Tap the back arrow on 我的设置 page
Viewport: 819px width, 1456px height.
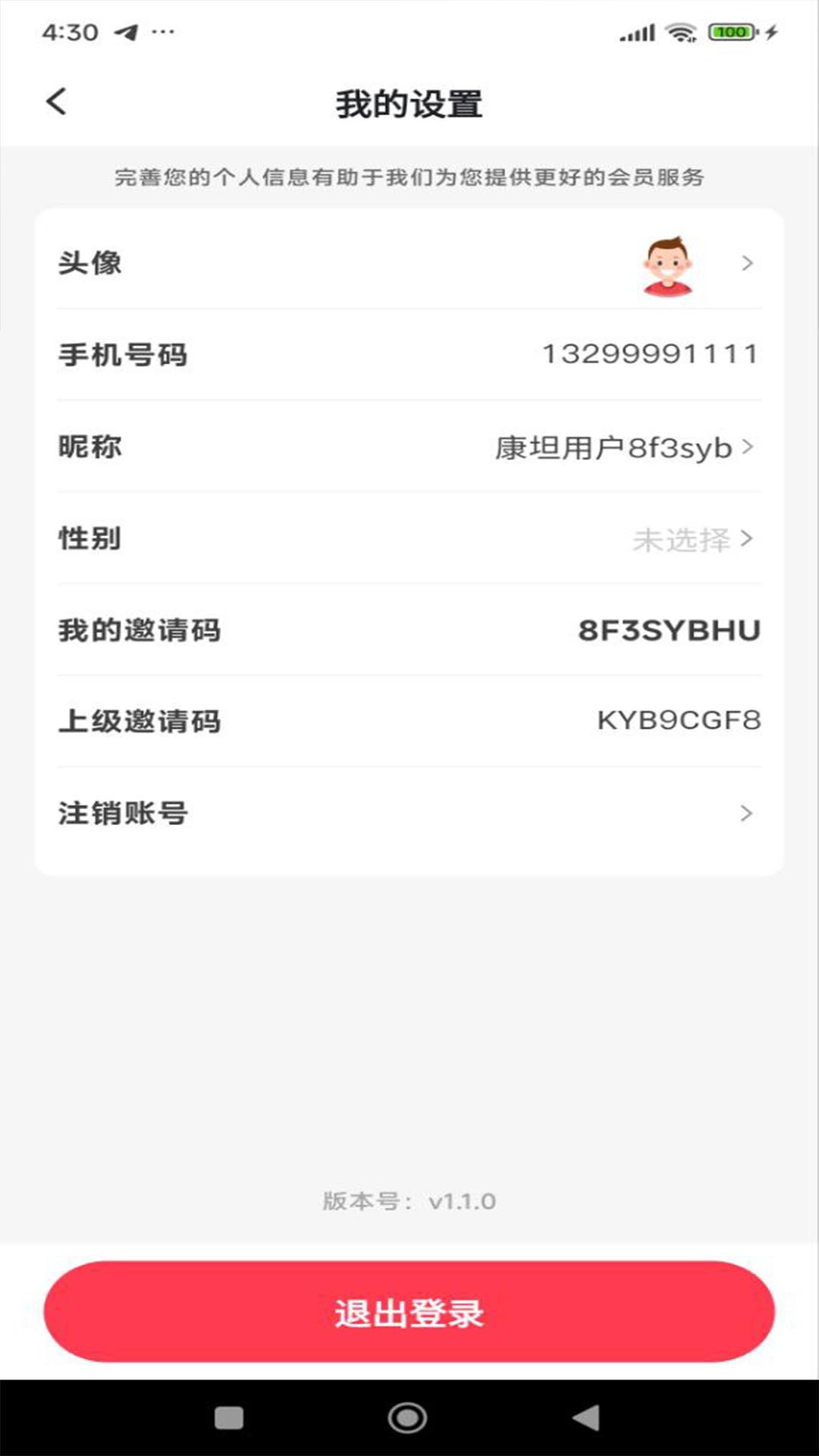pos(55,99)
